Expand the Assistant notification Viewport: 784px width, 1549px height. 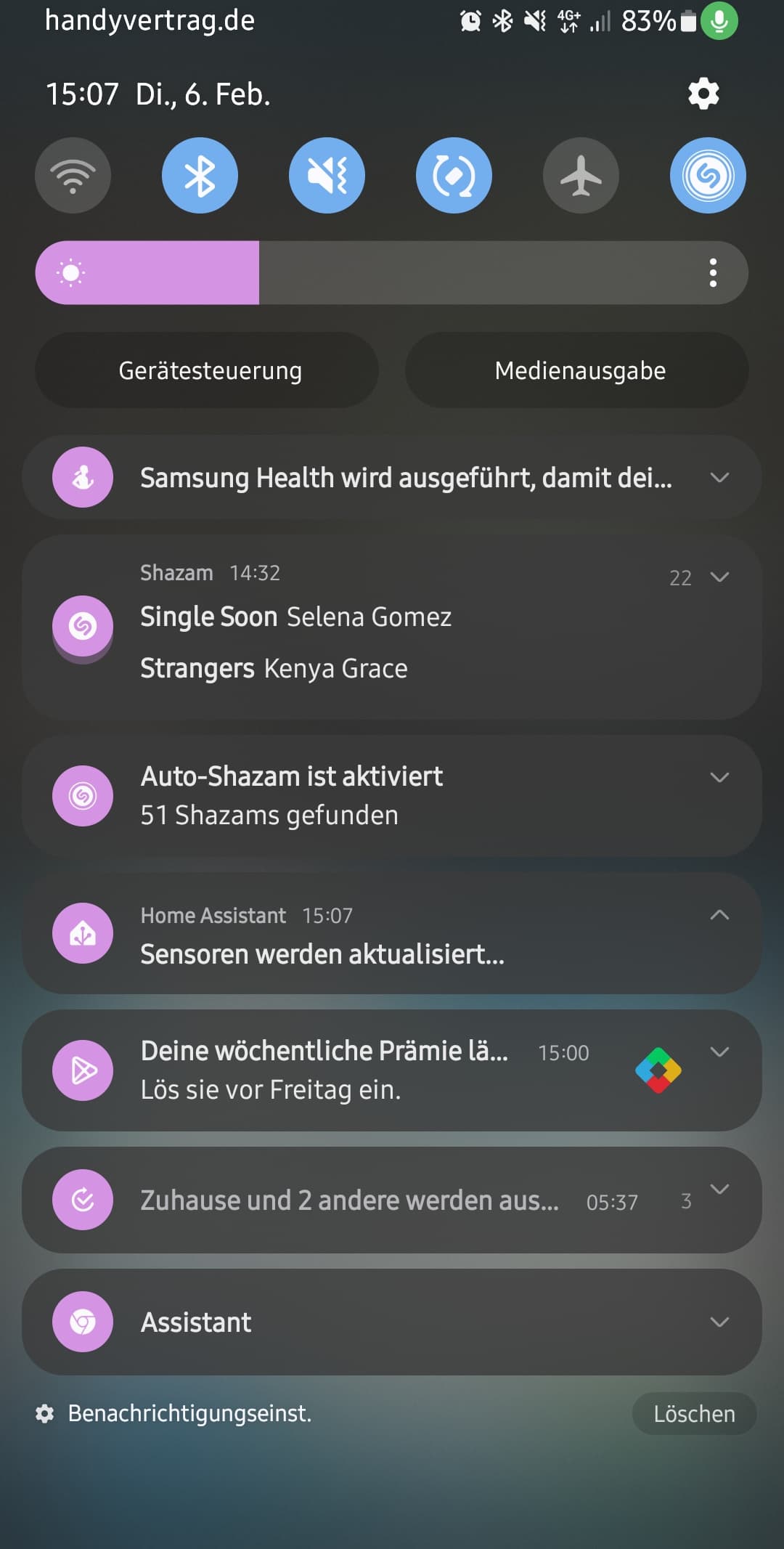coord(719,1322)
